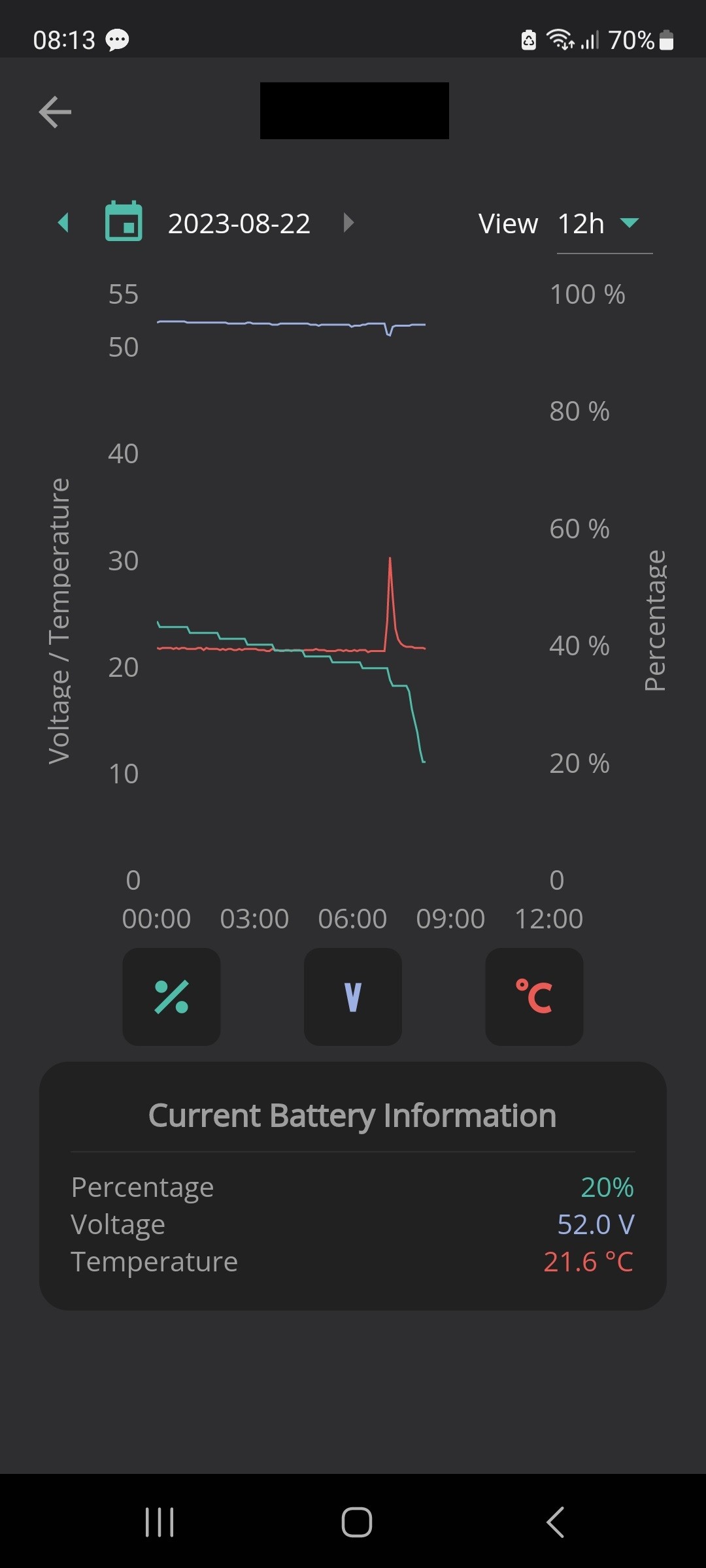Screen dimensions: 706x1568
Task: Open recent apps from the navigation bar
Action: coord(160,1522)
